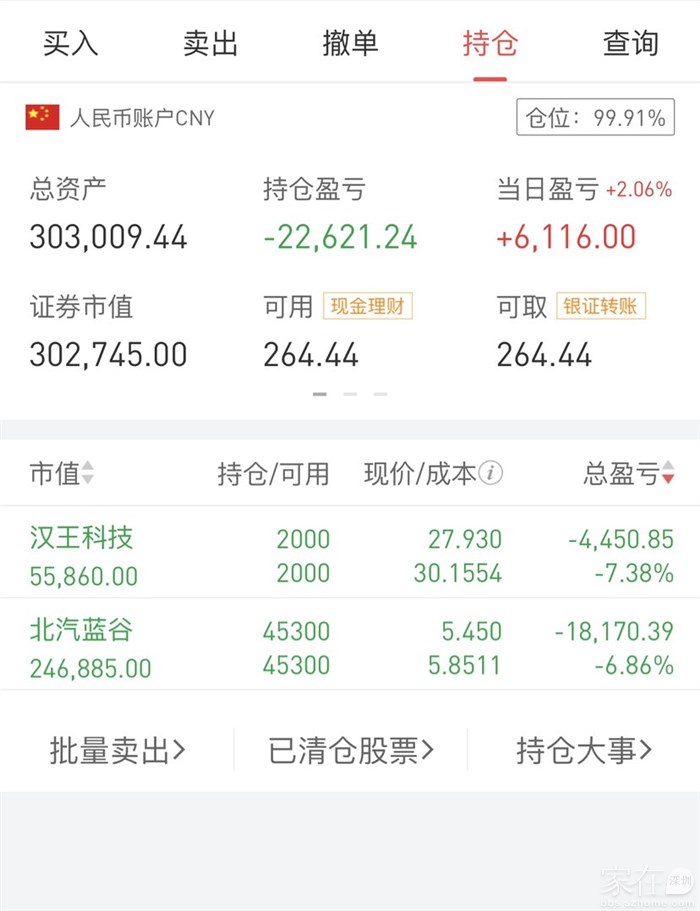Tap 批量卖出 to sell in bulk
This screenshot has width=700, height=911.
tap(118, 750)
